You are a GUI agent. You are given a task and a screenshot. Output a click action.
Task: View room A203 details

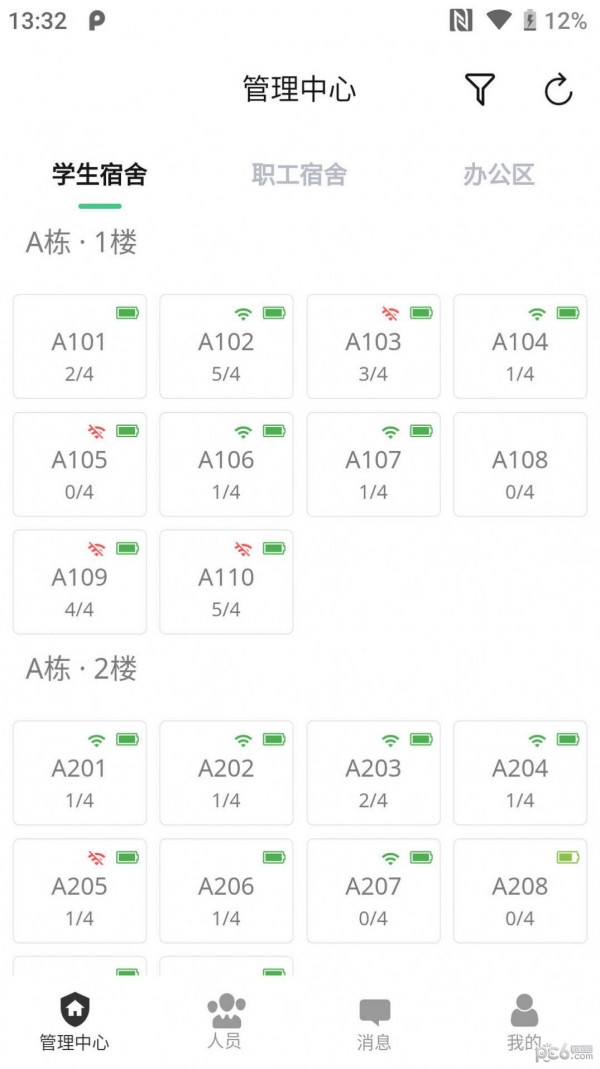(373, 773)
